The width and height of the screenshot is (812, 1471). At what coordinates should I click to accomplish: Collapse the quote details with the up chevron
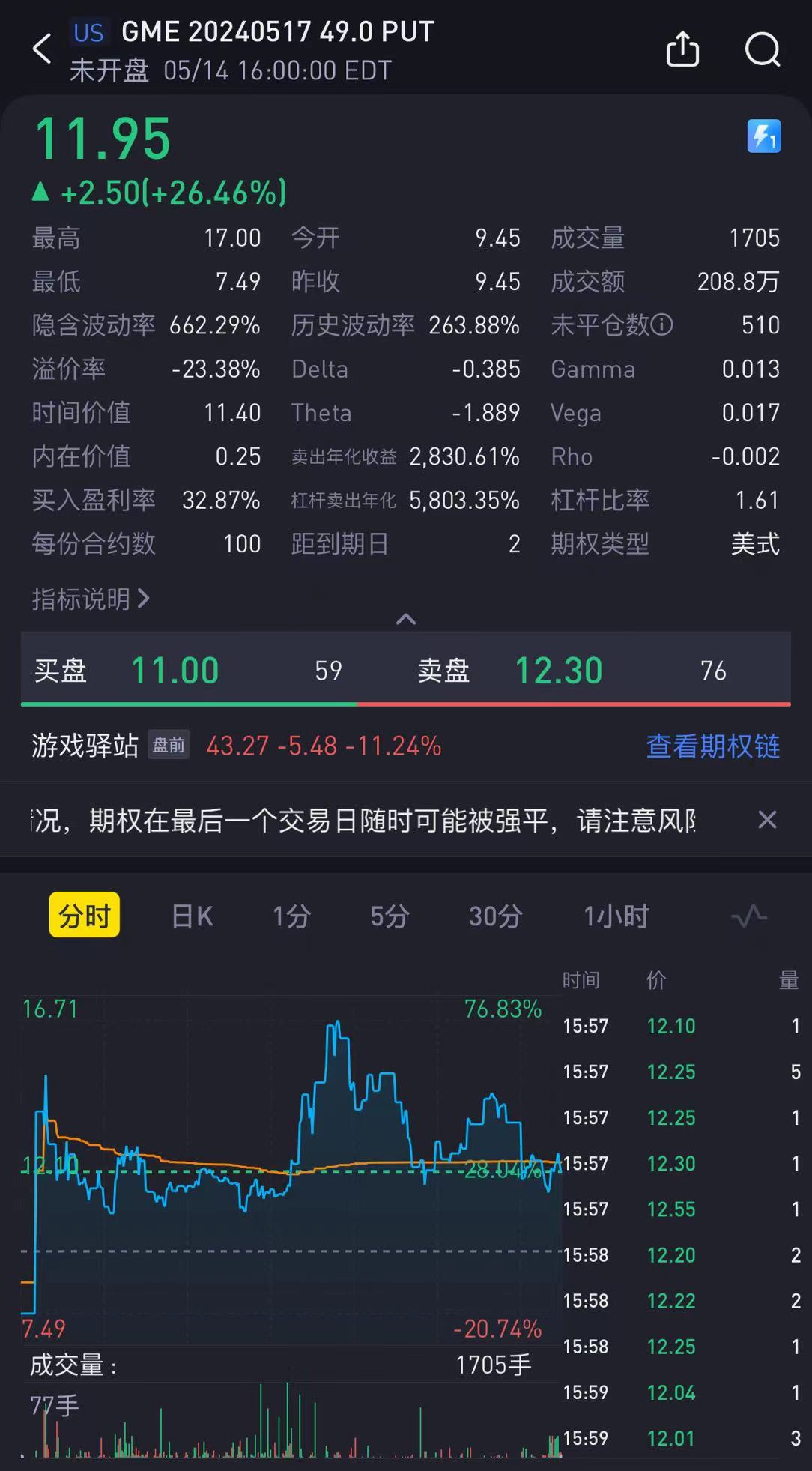click(x=405, y=619)
